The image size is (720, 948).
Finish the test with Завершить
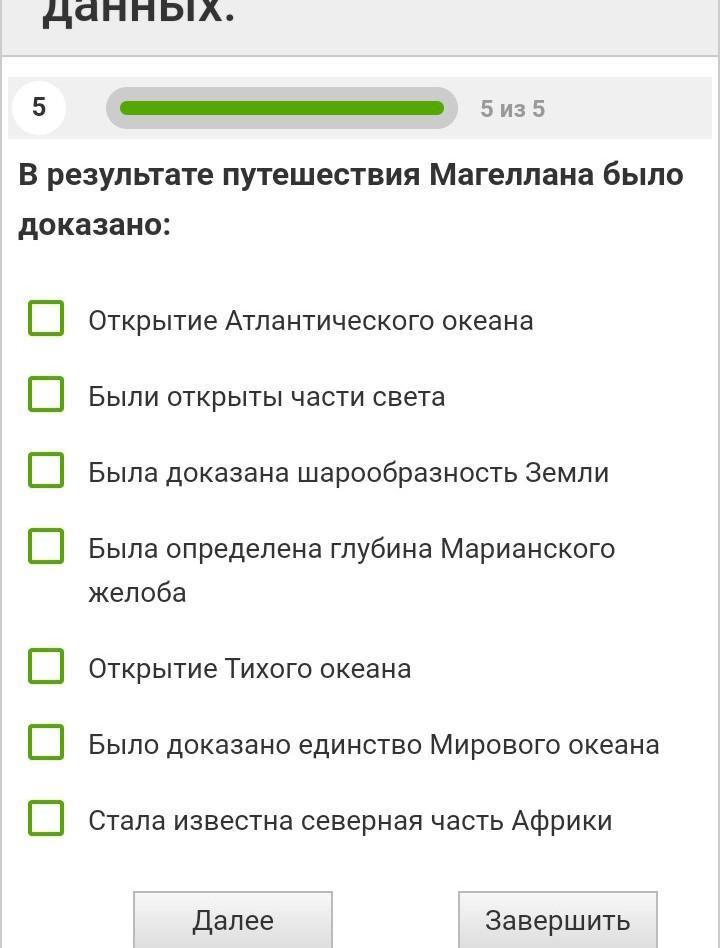pyautogui.click(x=557, y=920)
